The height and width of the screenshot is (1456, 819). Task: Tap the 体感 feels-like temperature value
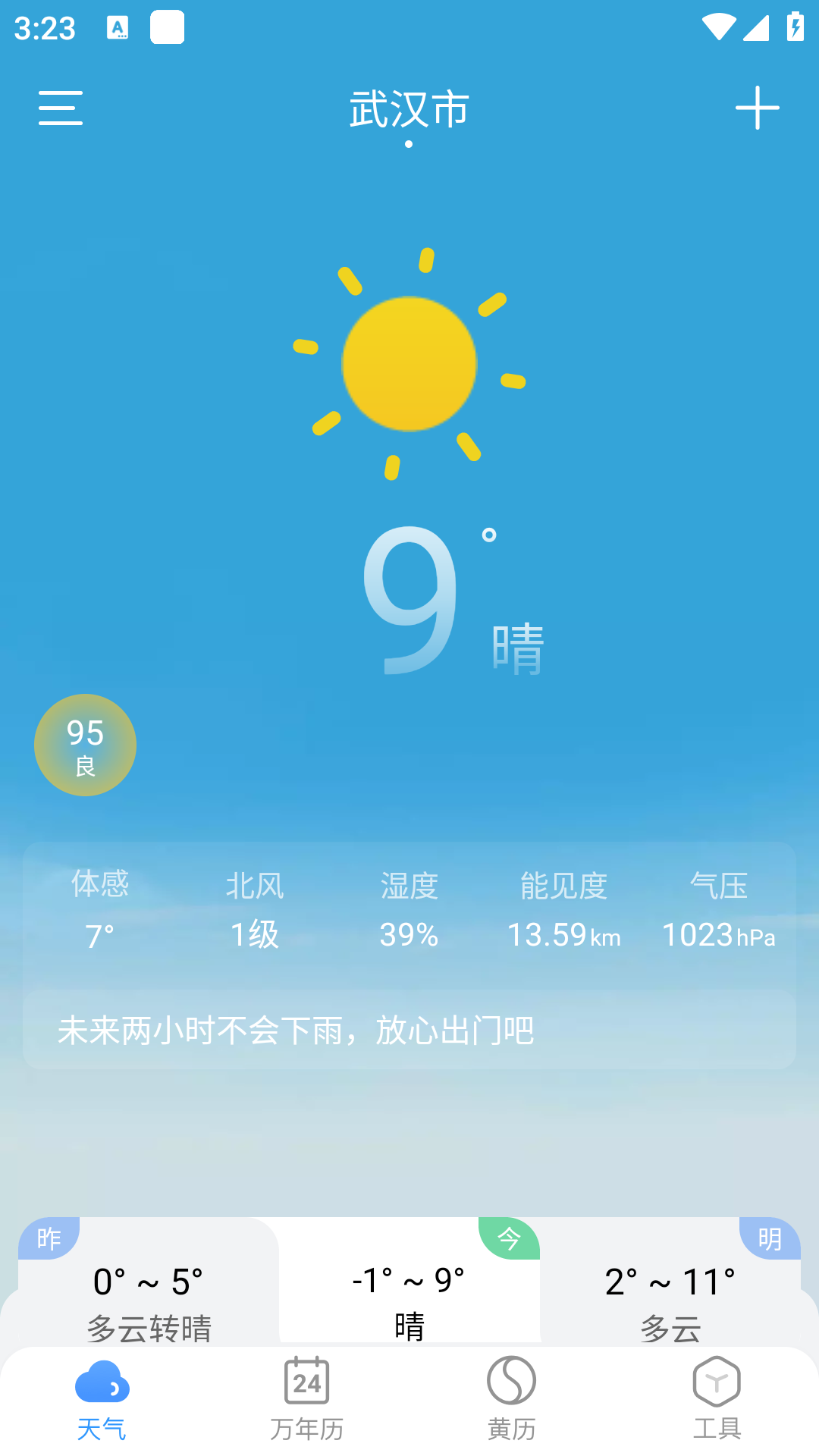[x=101, y=936]
